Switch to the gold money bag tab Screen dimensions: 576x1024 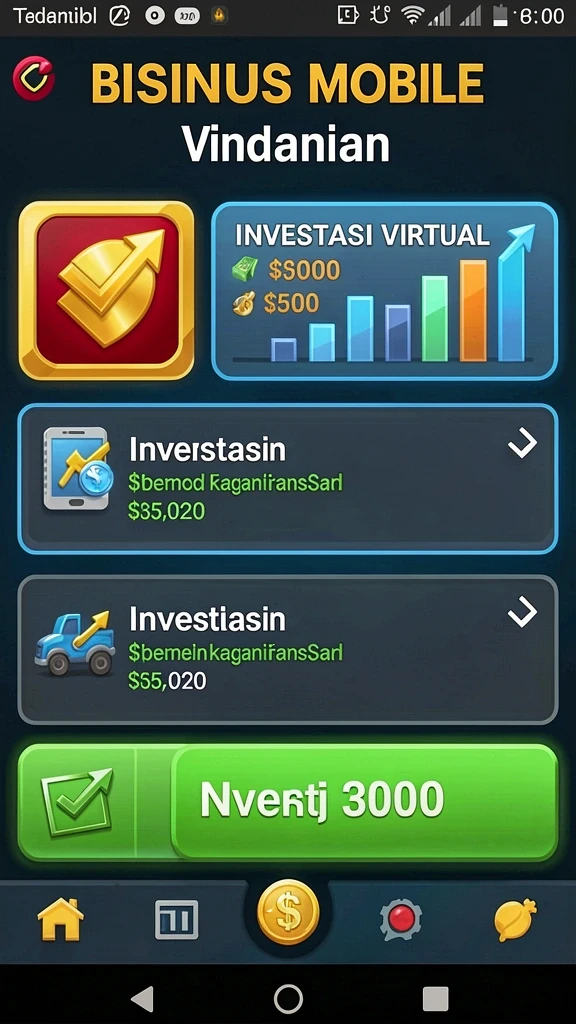click(515, 920)
